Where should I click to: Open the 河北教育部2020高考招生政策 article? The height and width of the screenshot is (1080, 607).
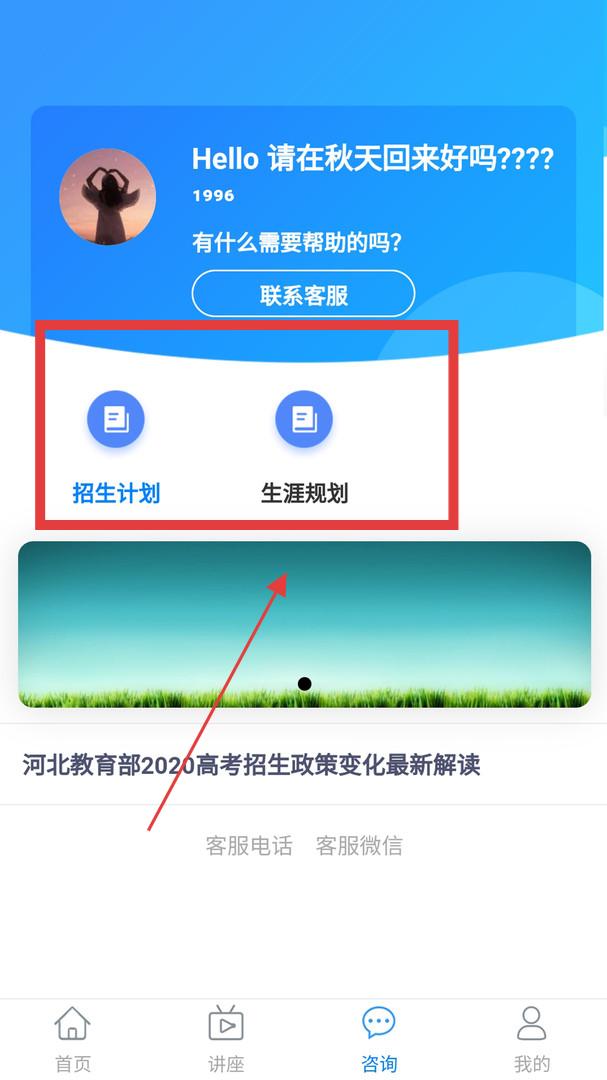point(251,765)
